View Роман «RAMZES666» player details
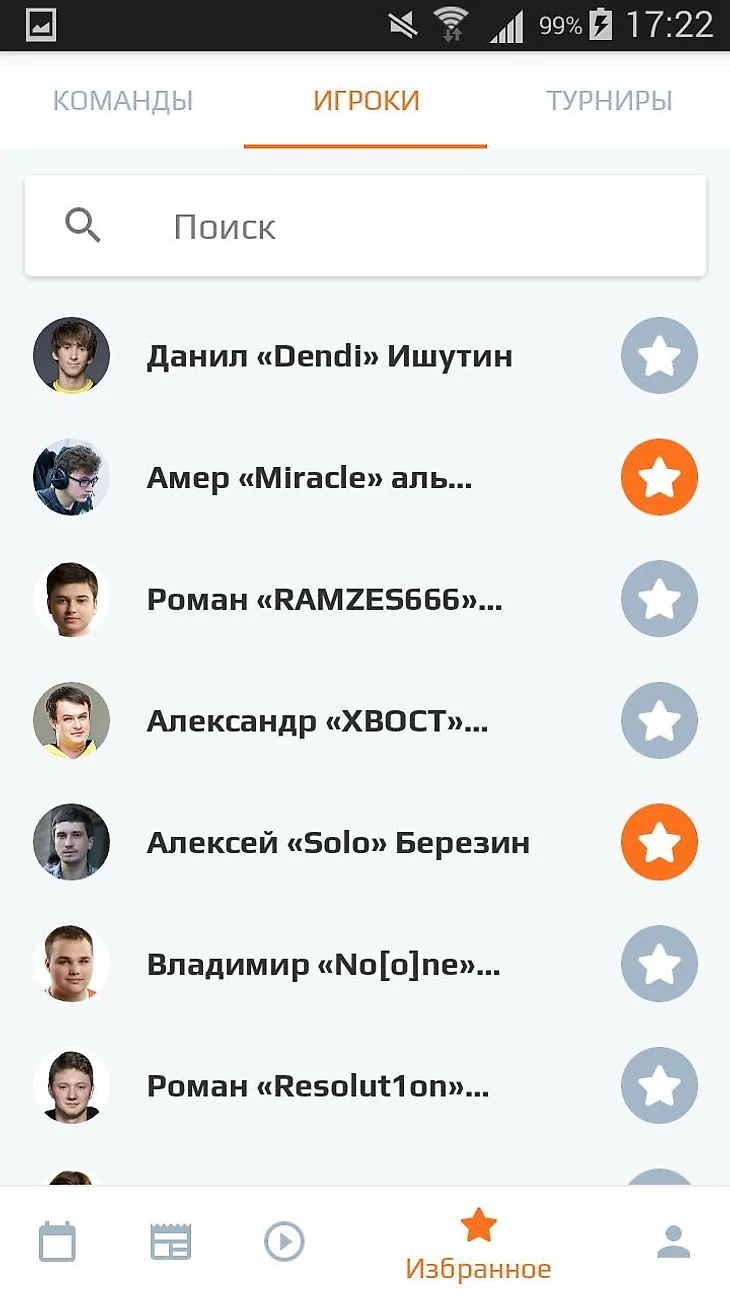The image size is (730, 1298). (x=324, y=600)
